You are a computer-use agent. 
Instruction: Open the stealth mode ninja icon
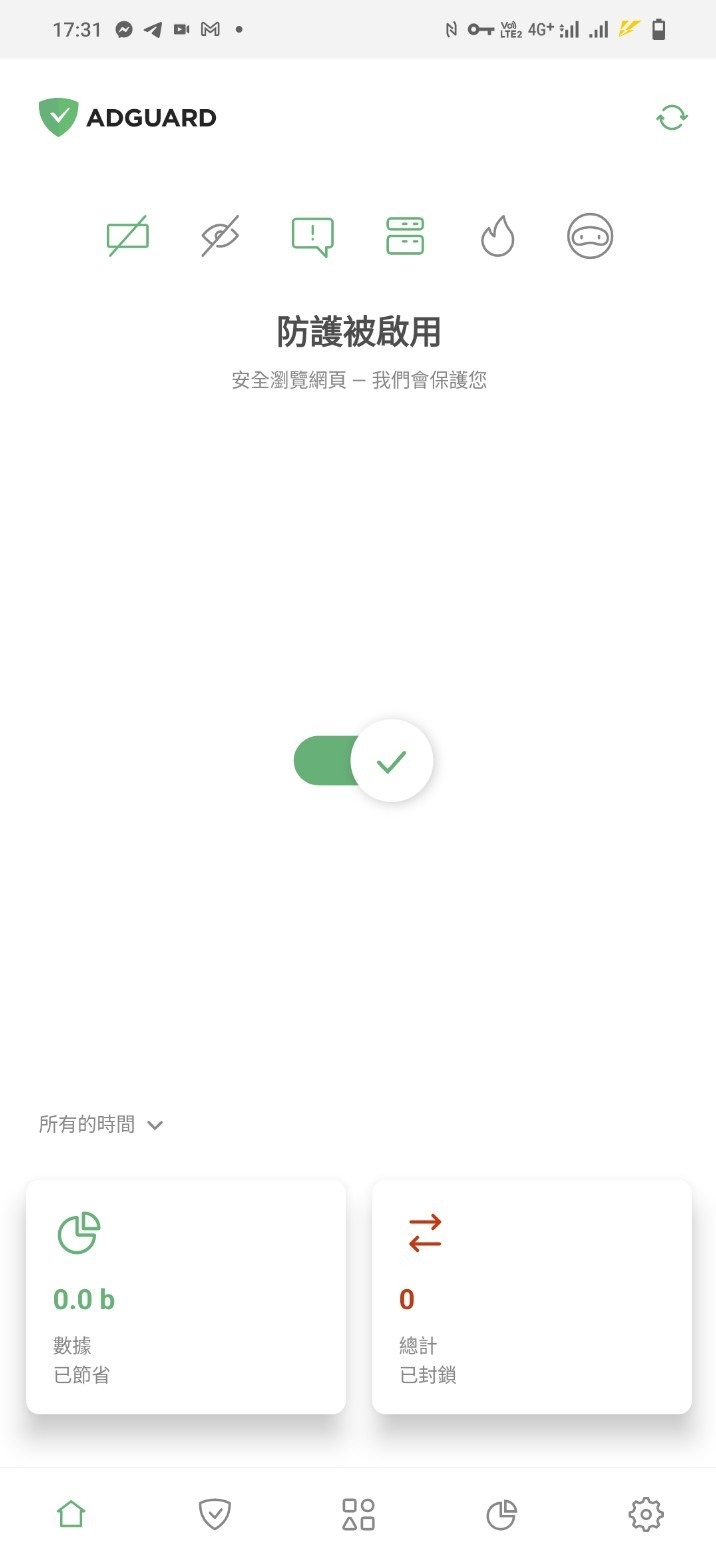590,237
